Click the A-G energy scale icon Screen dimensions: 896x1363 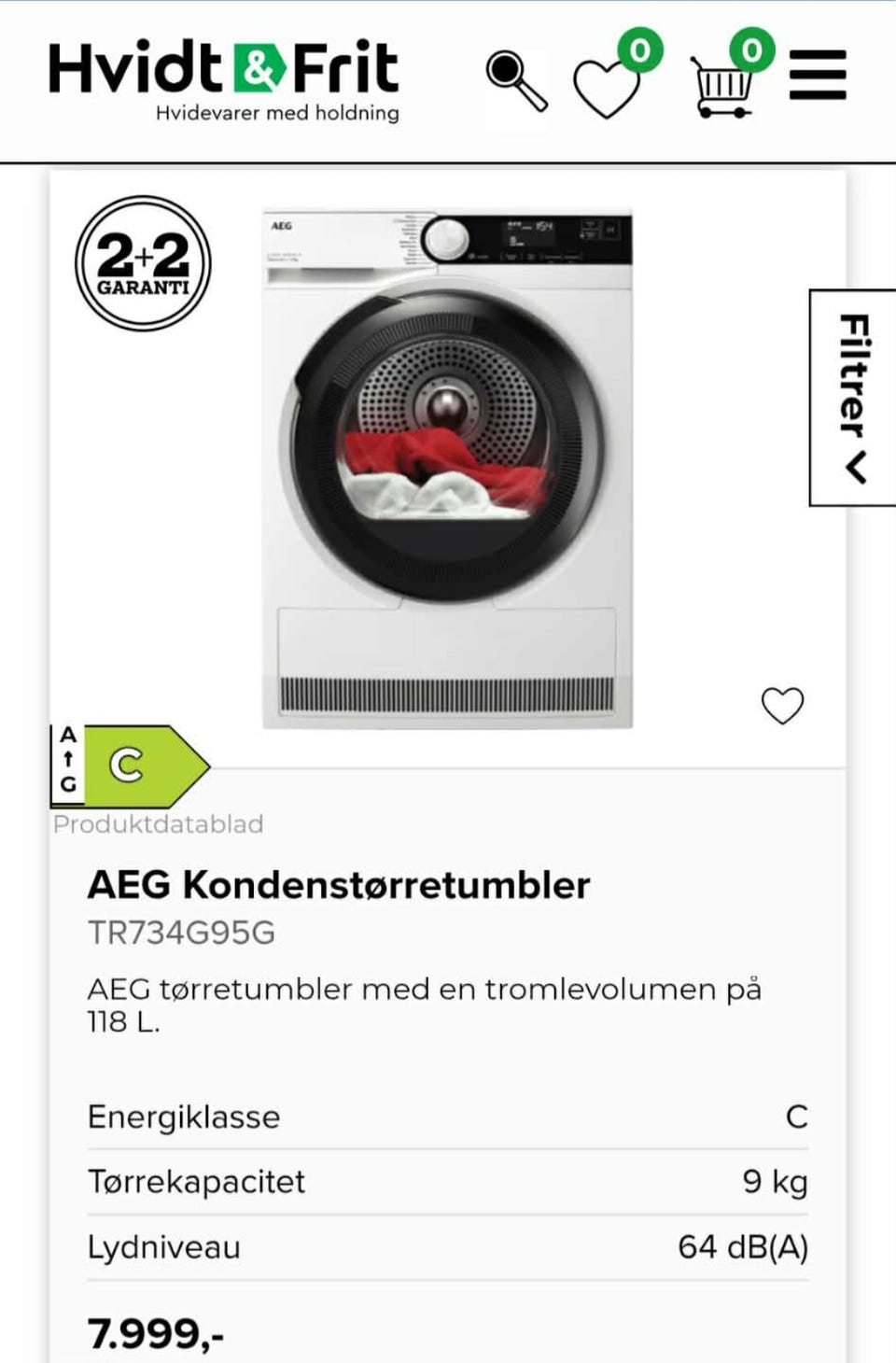point(66,761)
